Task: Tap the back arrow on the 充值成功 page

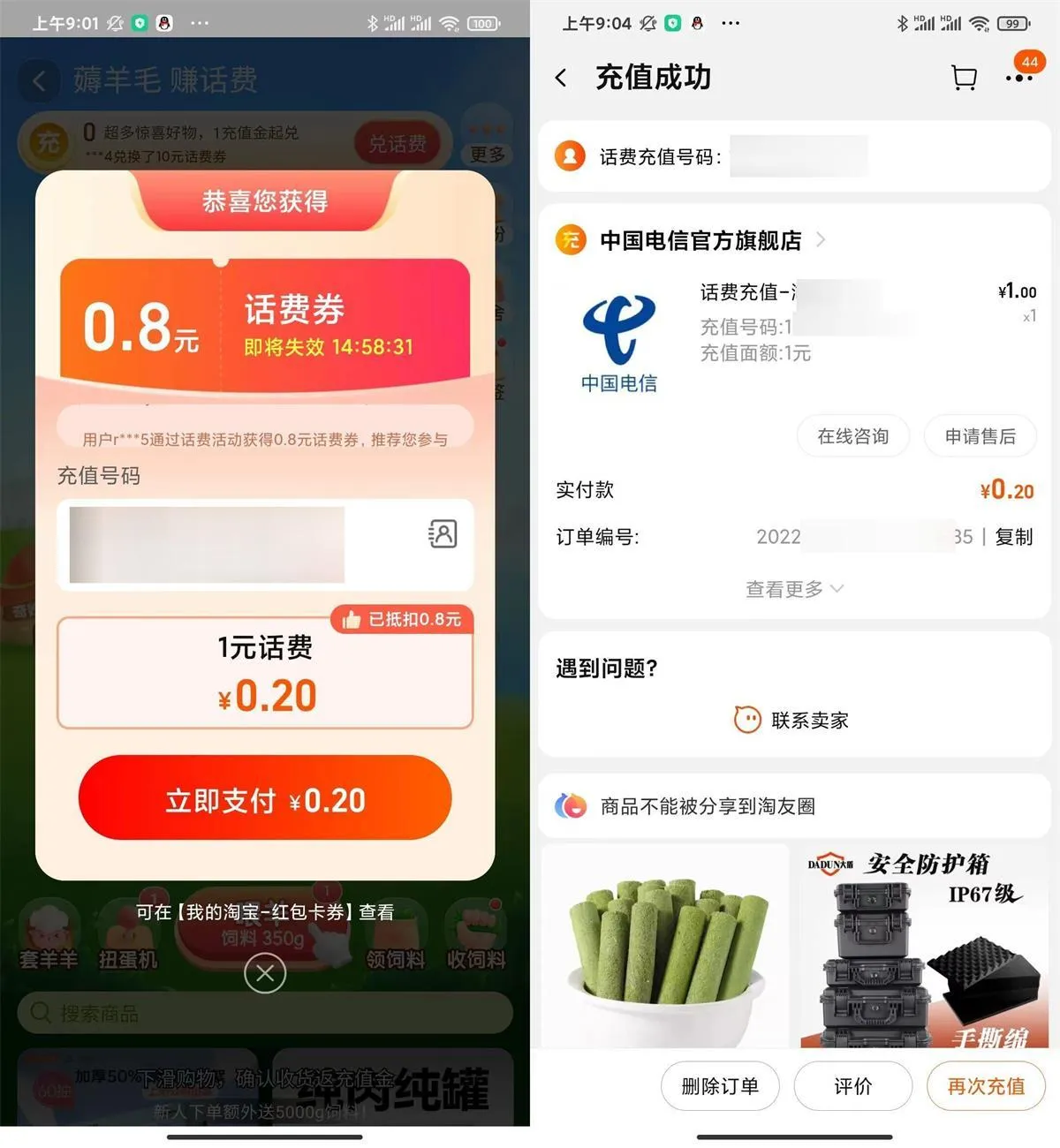Action: coord(561,78)
